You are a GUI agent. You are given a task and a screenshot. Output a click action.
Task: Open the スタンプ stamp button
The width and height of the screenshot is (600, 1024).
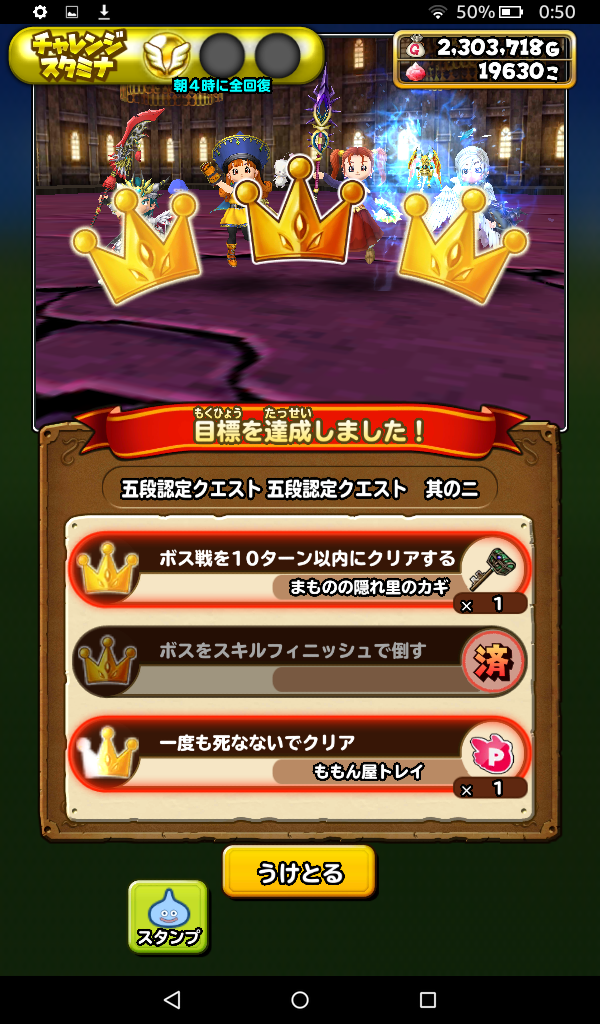pyautogui.click(x=168, y=916)
